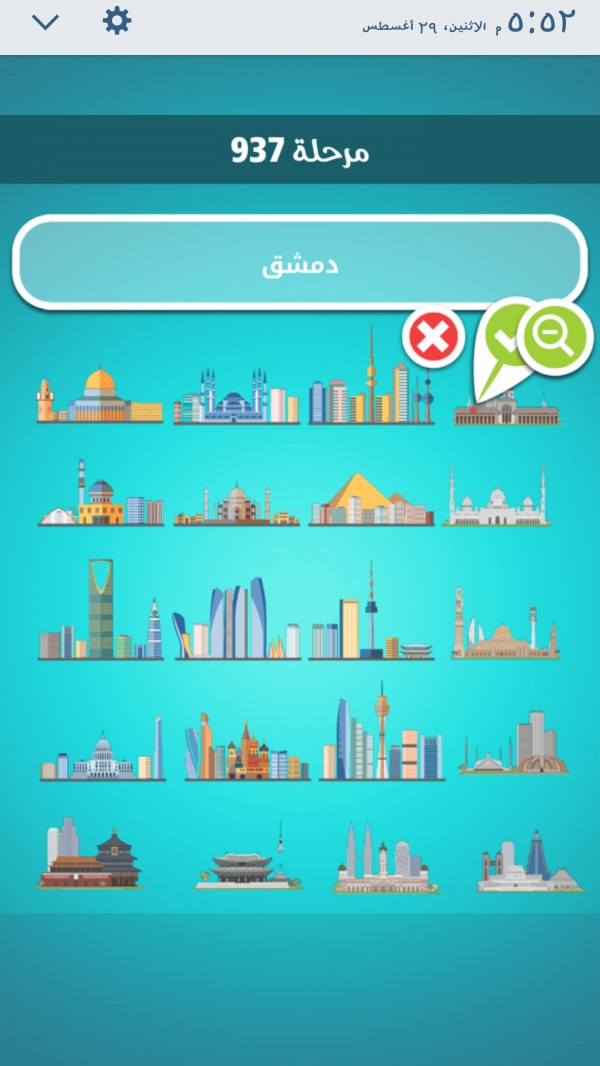The height and width of the screenshot is (1066, 600).
Task: Pick the US Capitol dome skyline
Action: click(101, 752)
